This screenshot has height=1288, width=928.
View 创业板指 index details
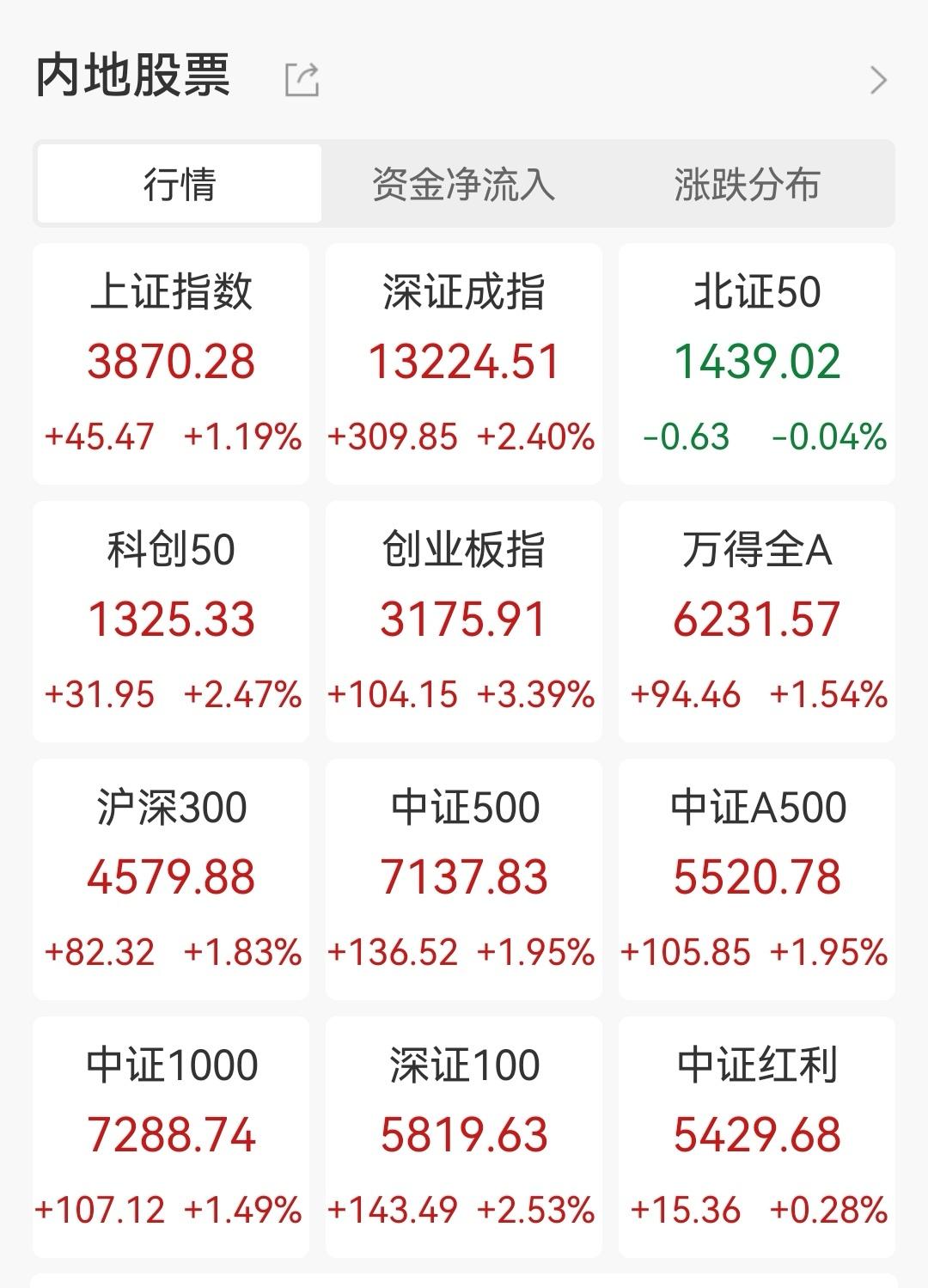[464, 621]
